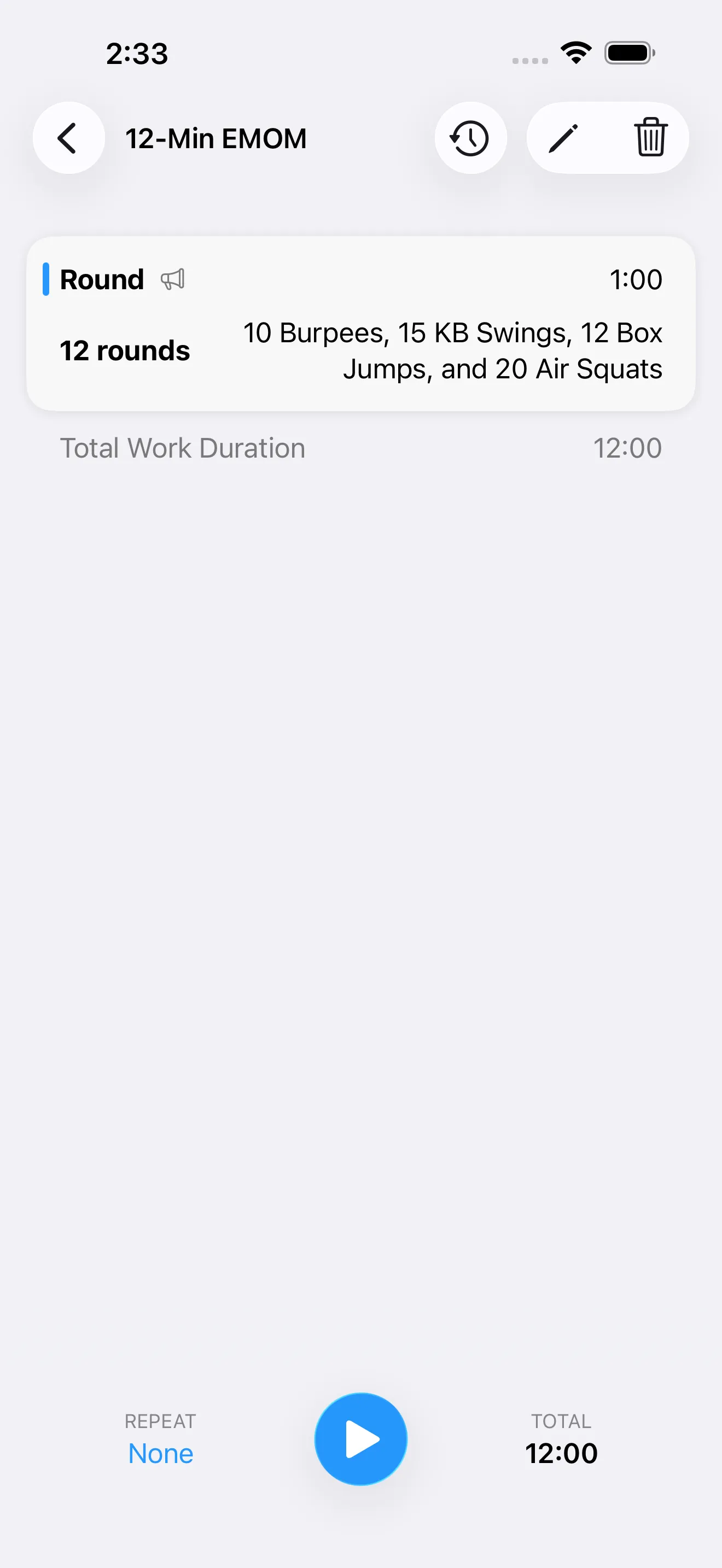The image size is (722, 1568).
Task: Tap the 1:00 duration on the Round card
Action: [x=637, y=279]
